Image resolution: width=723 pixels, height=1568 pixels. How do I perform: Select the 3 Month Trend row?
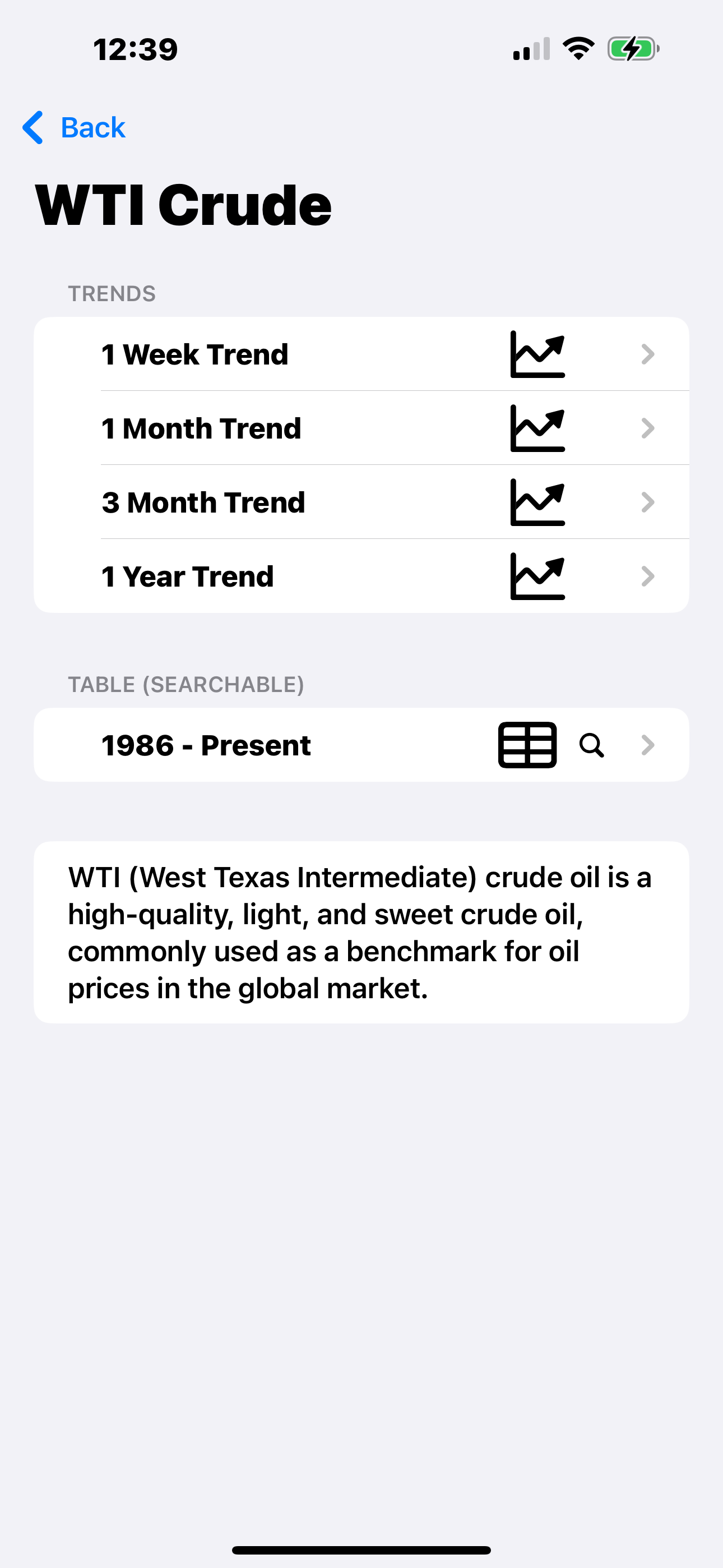pyautogui.click(x=361, y=503)
